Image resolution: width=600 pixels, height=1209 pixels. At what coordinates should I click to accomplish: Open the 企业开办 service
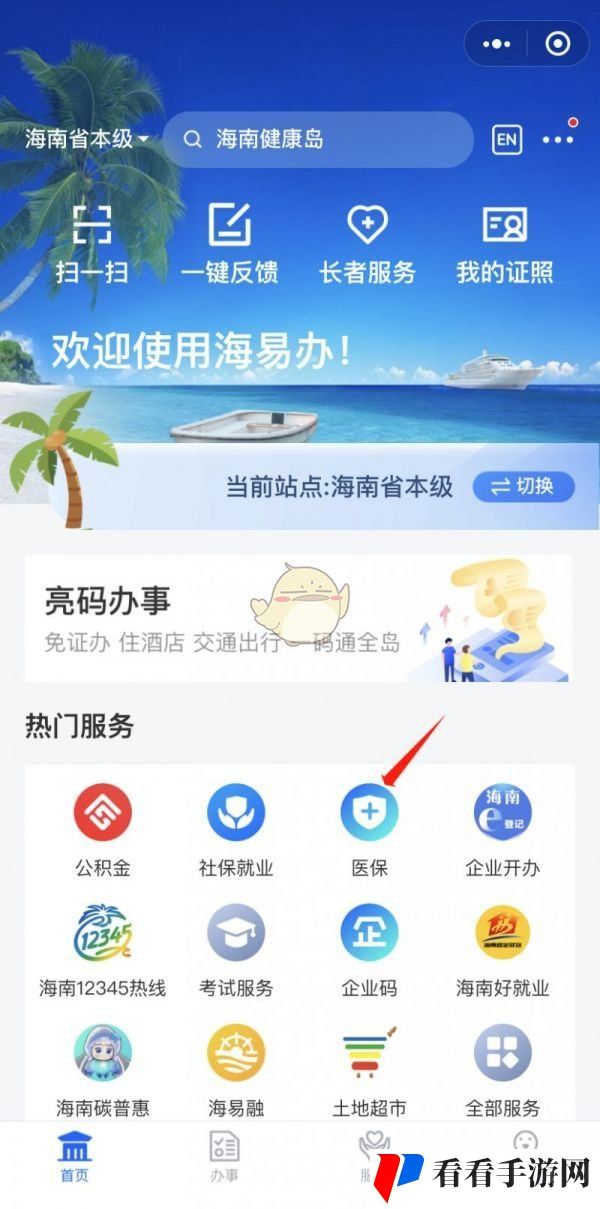[x=502, y=829]
